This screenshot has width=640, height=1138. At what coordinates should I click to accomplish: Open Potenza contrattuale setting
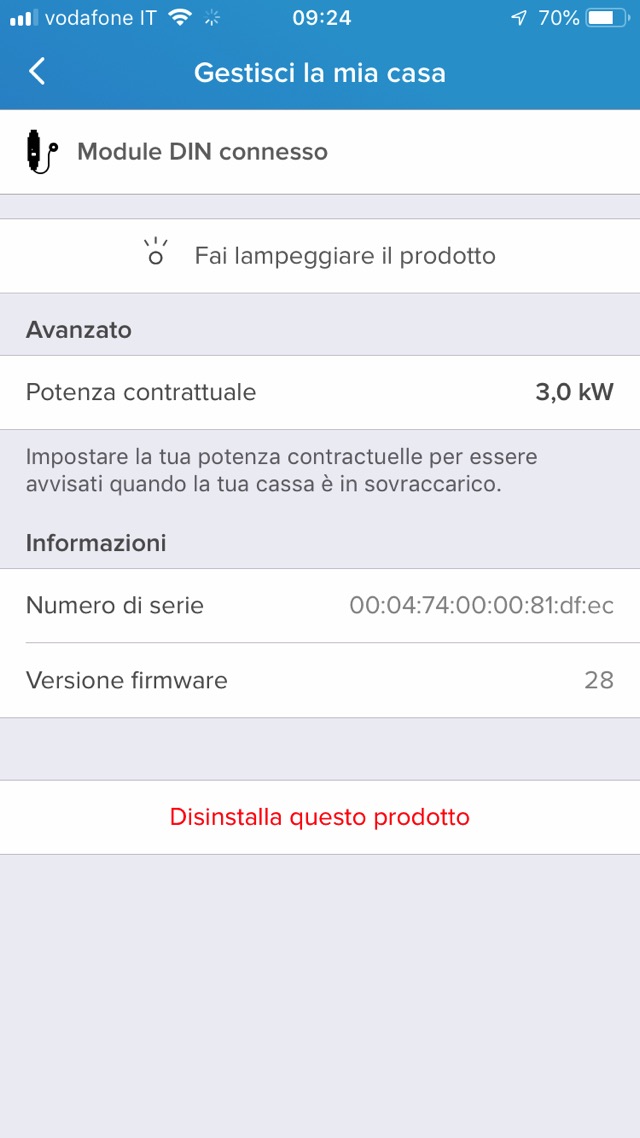click(x=320, y=392)
